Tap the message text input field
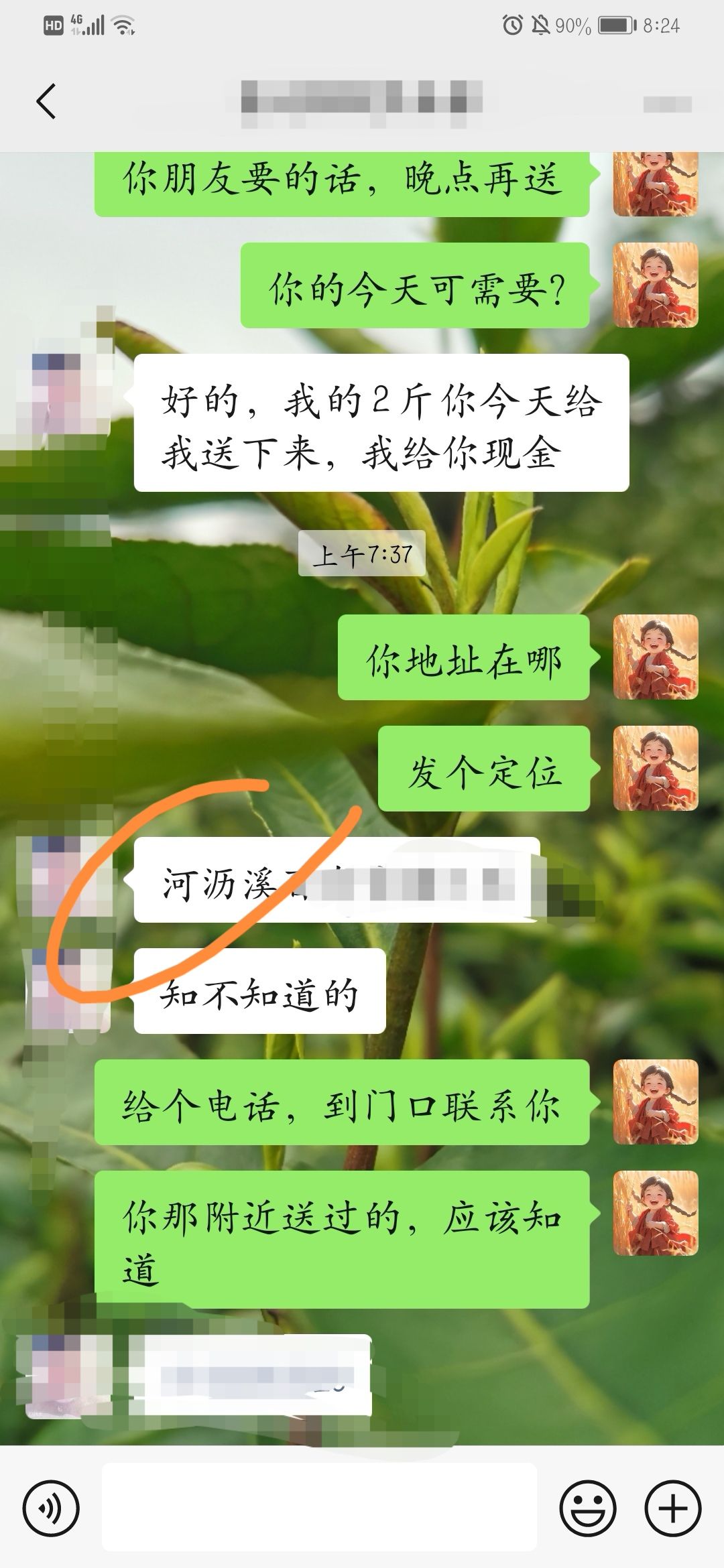 [319, 1506]
